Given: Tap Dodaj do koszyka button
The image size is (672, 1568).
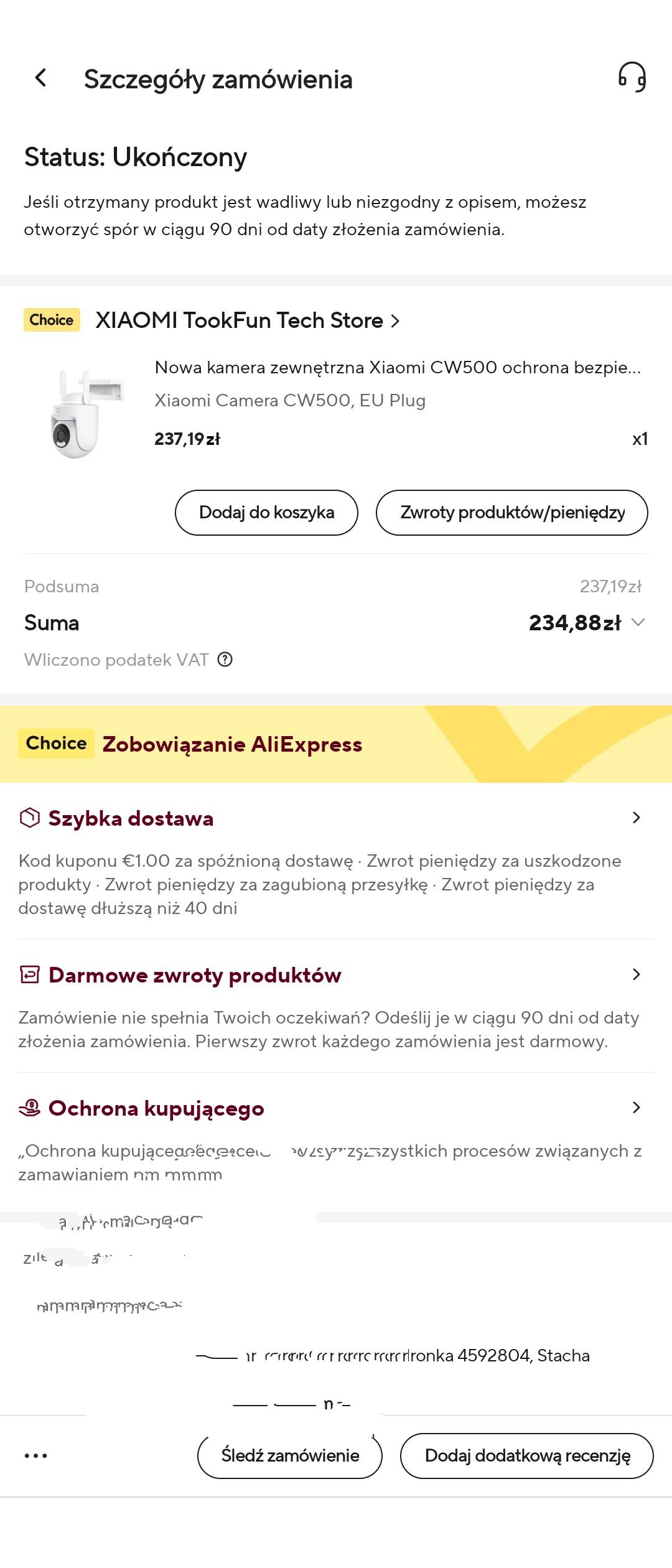Looking at the screenshot, I should click(266, 513).
